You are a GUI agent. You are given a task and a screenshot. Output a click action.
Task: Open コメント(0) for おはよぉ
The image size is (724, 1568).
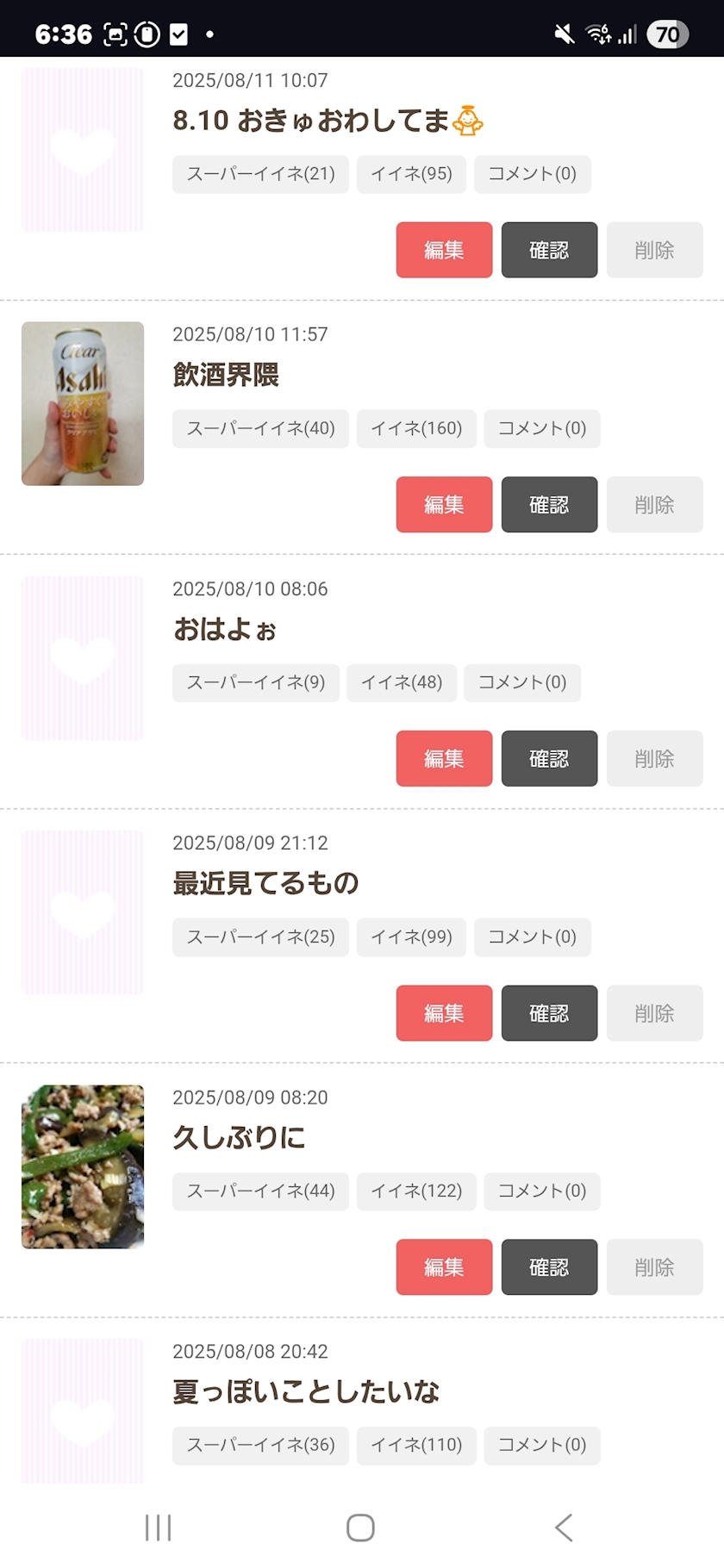[x=521, y=682]
